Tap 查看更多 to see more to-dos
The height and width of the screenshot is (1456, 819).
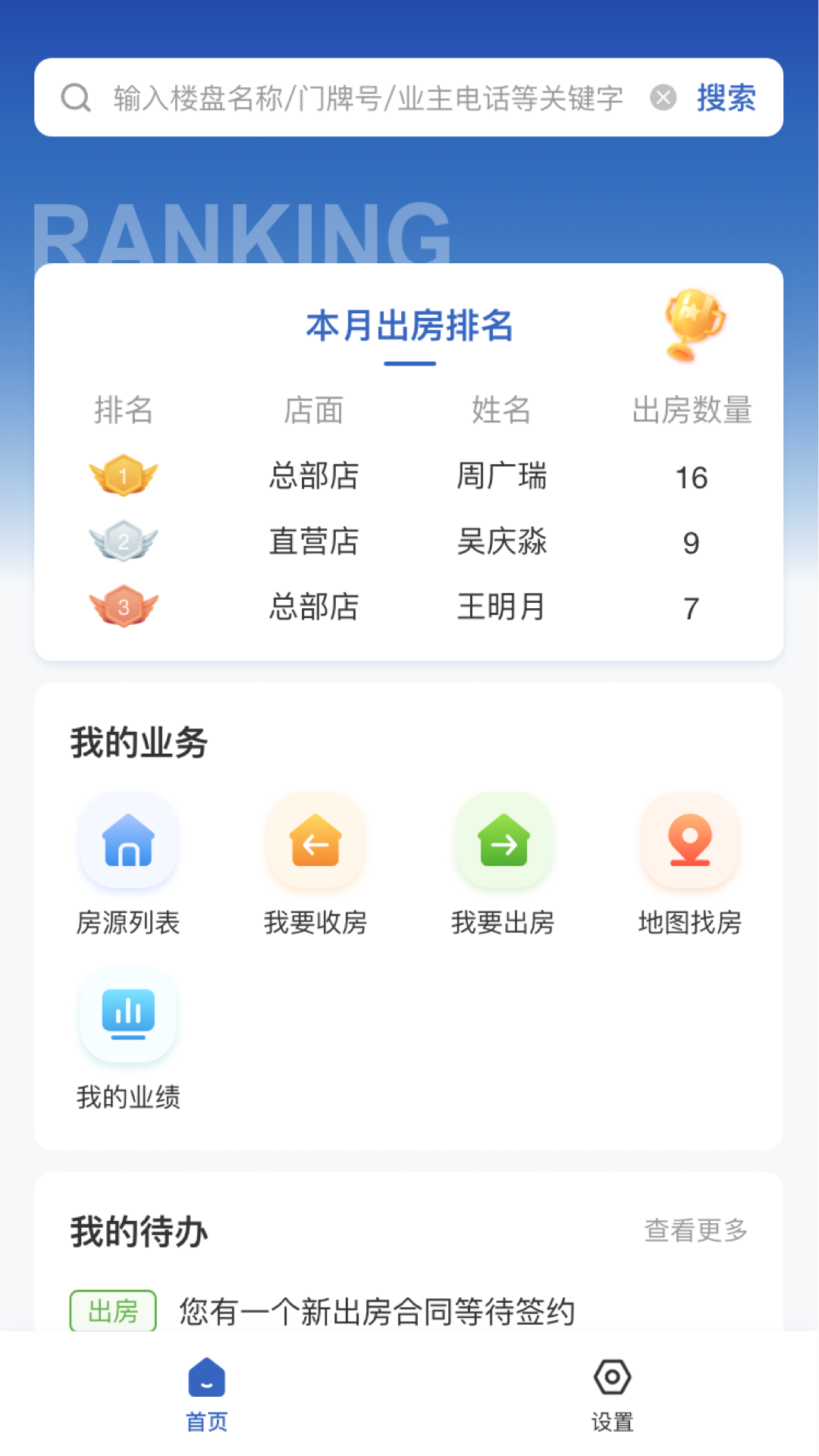click(x=695, y=1230)
